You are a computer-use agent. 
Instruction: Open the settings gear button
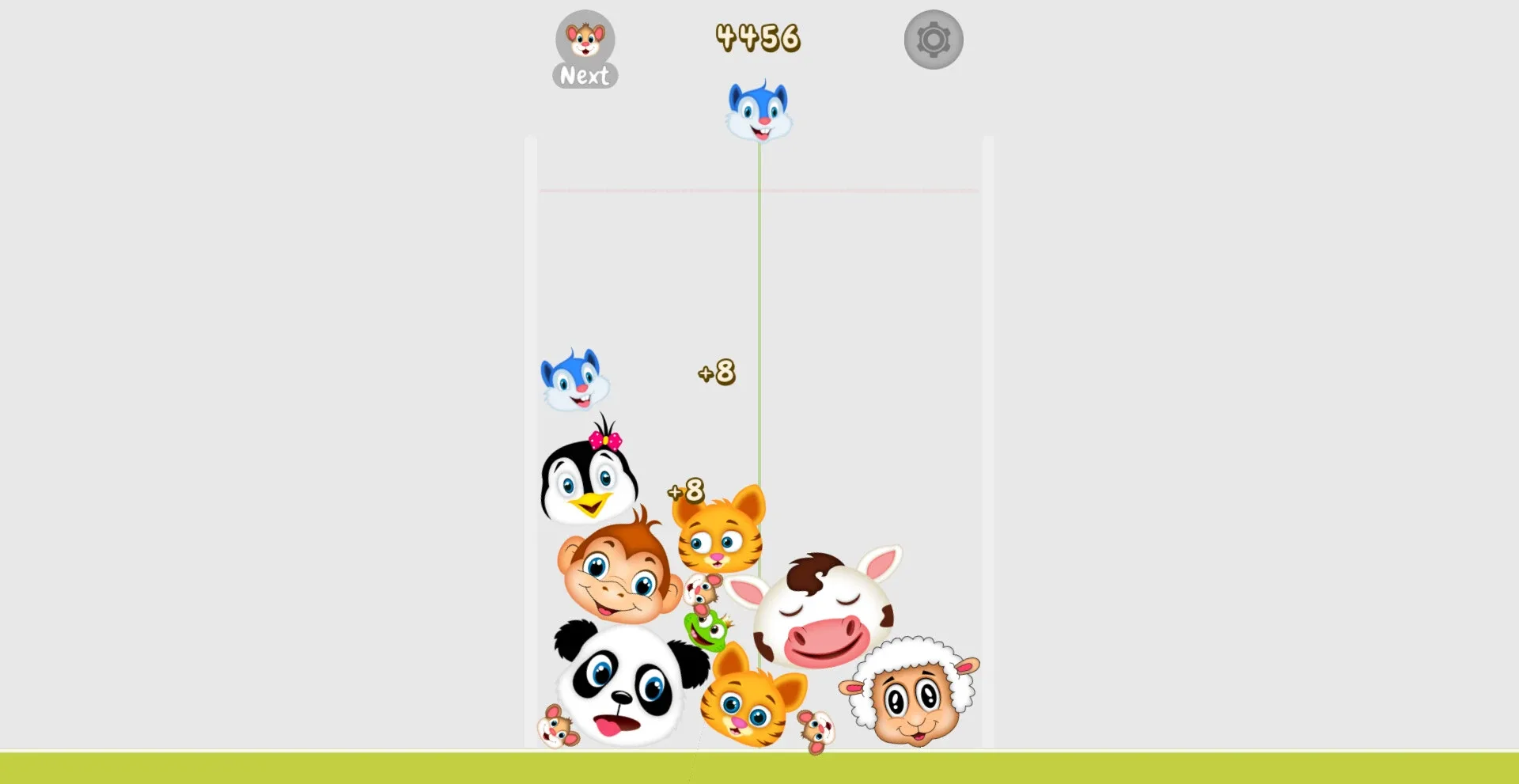934,40
